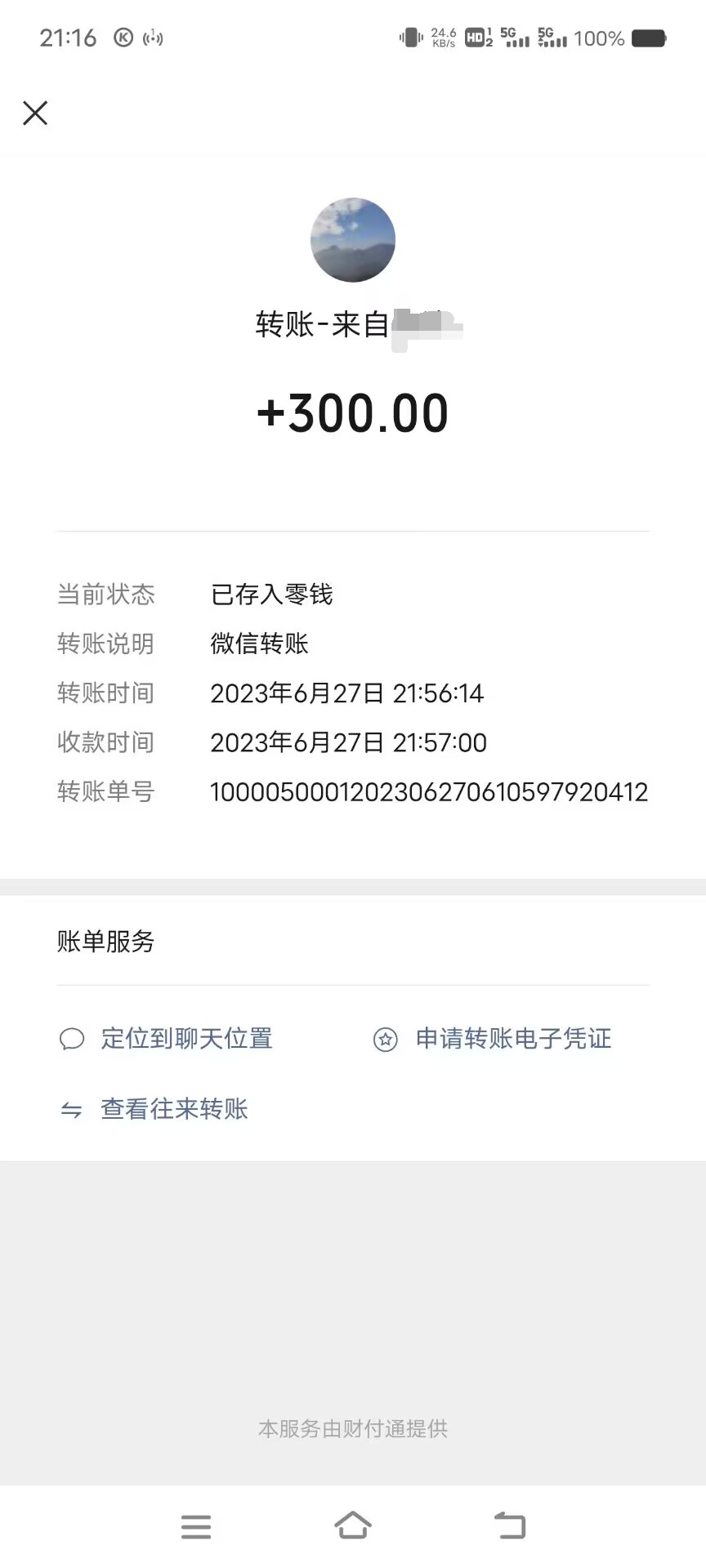
Task: Close the transfer details page
Action: tap(35, 113)
